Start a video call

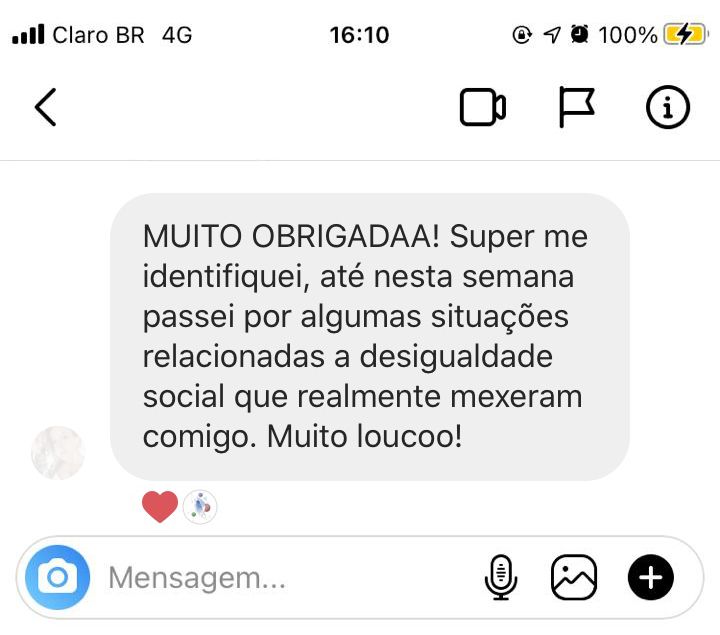coord(482,107)
